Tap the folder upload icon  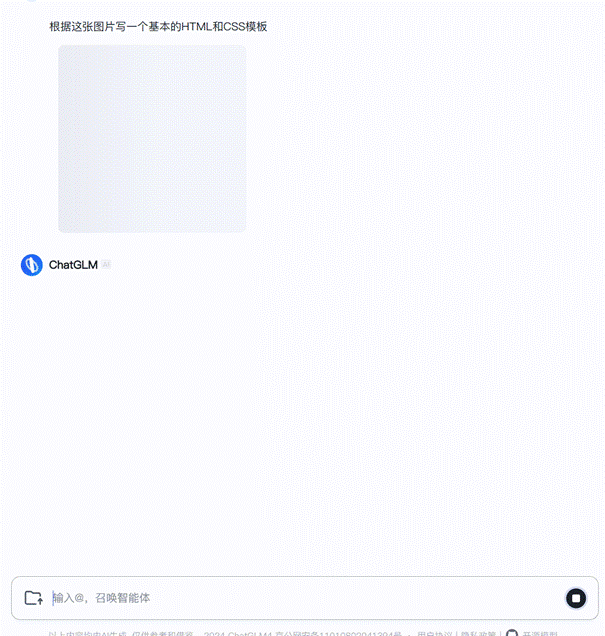[x=34, y=598]
